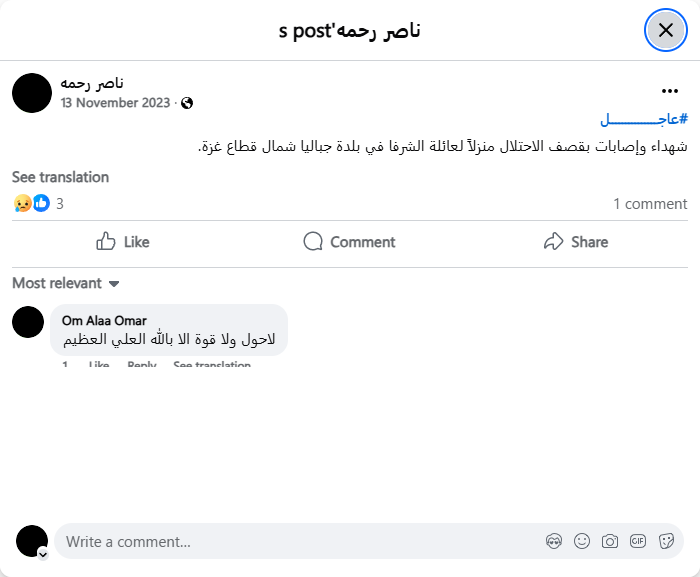Insert an emoji into the comment
Image resolution: width=700 pixels, height=577 pixels.
(x=582, y=541)
